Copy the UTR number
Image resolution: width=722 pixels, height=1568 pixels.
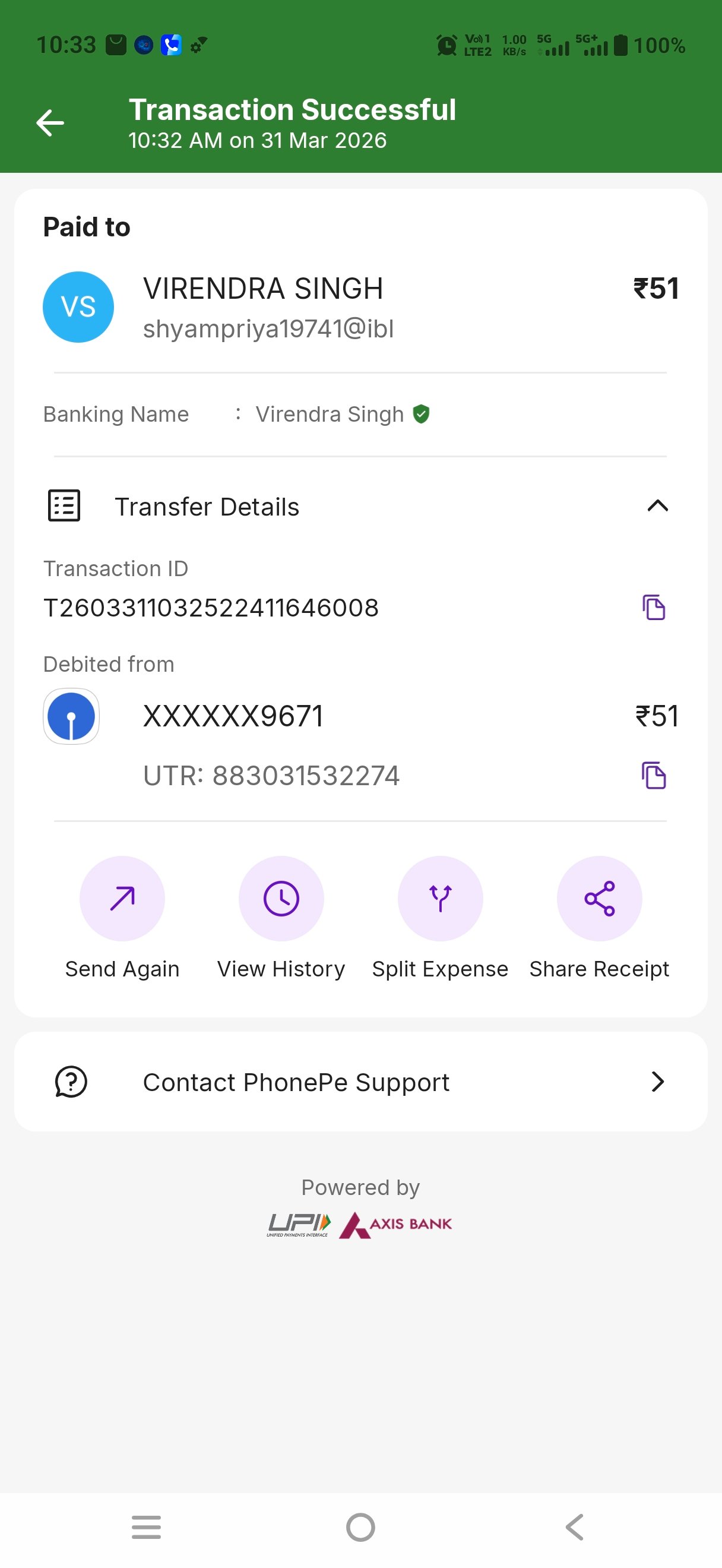click(x=653, y=776)
